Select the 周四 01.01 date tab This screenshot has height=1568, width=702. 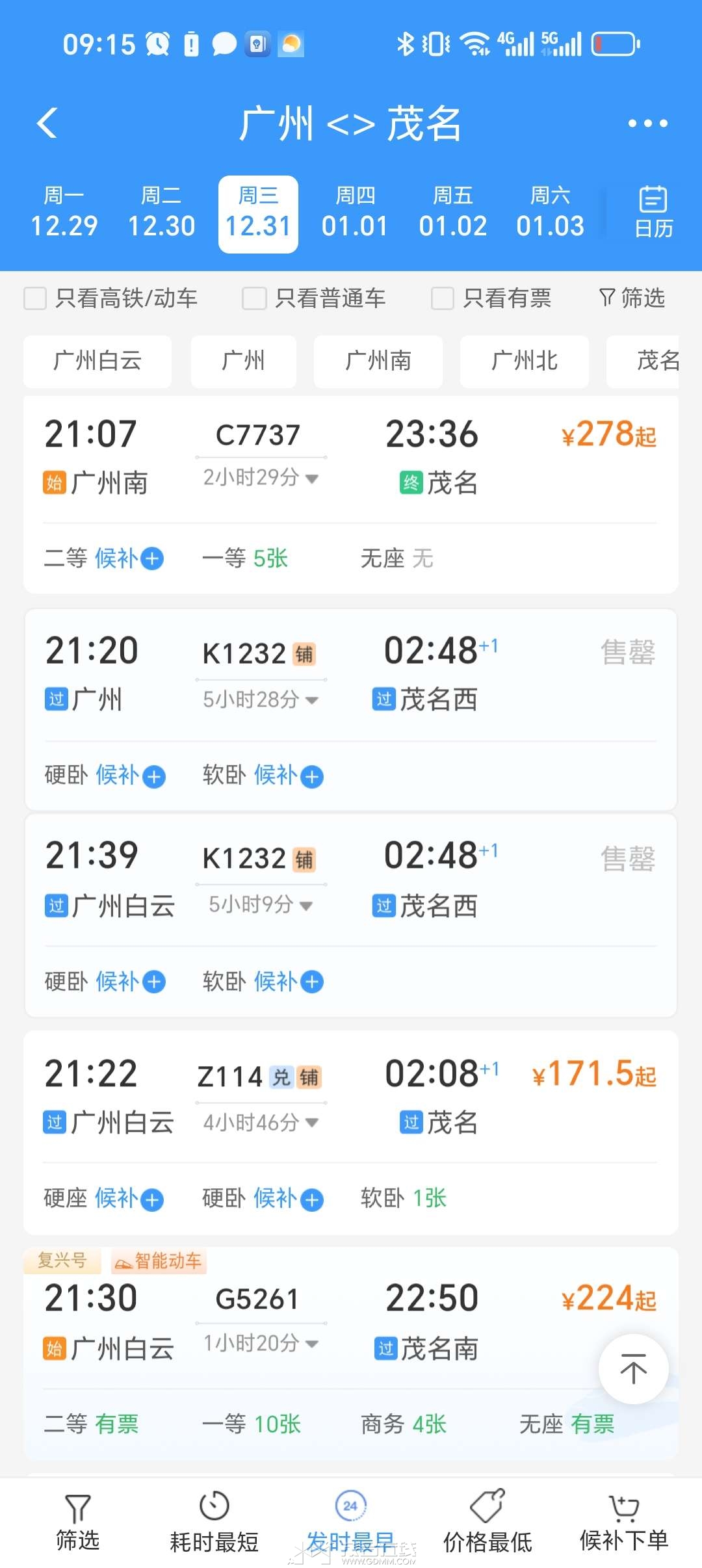pyautogui.click(x=355, y=213)
